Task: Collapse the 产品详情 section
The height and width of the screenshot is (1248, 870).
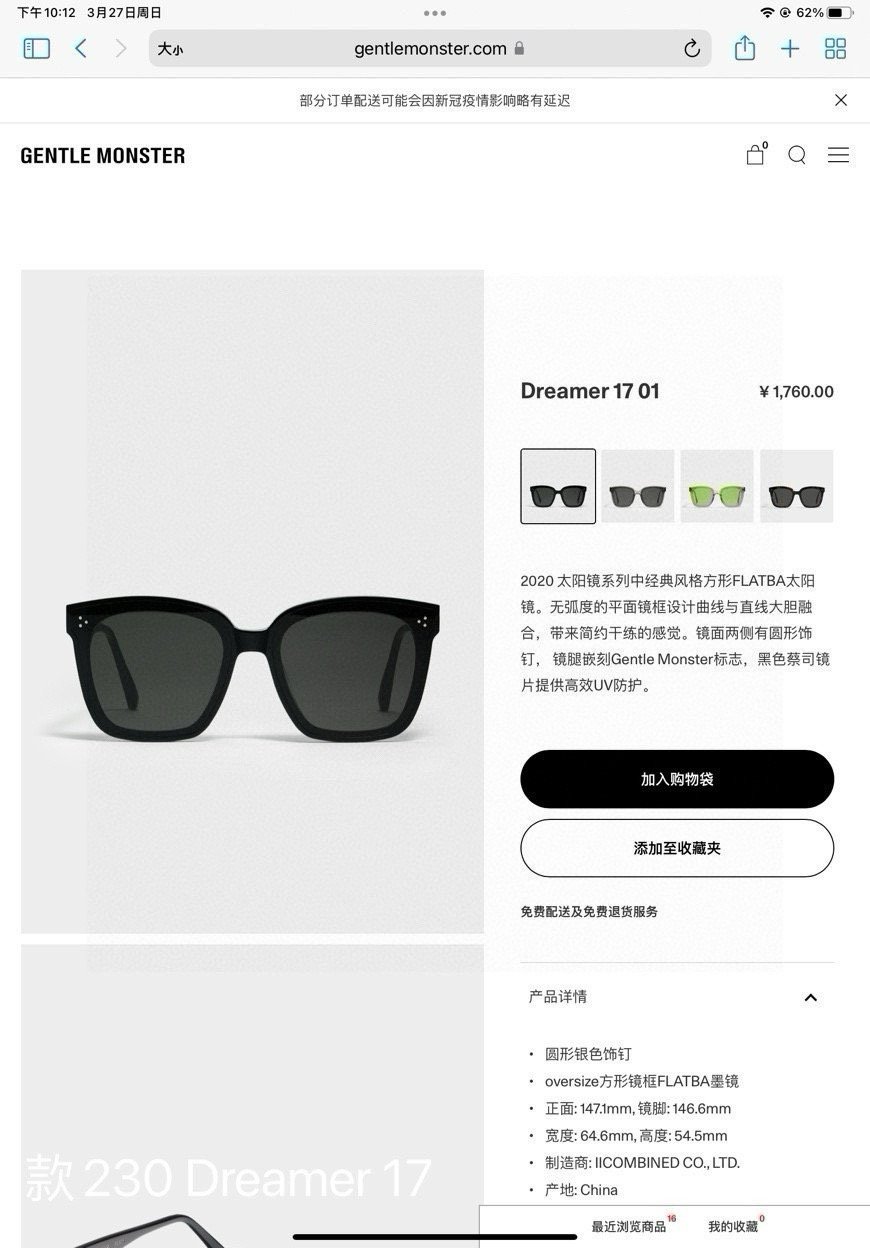Action: point(810,997)
